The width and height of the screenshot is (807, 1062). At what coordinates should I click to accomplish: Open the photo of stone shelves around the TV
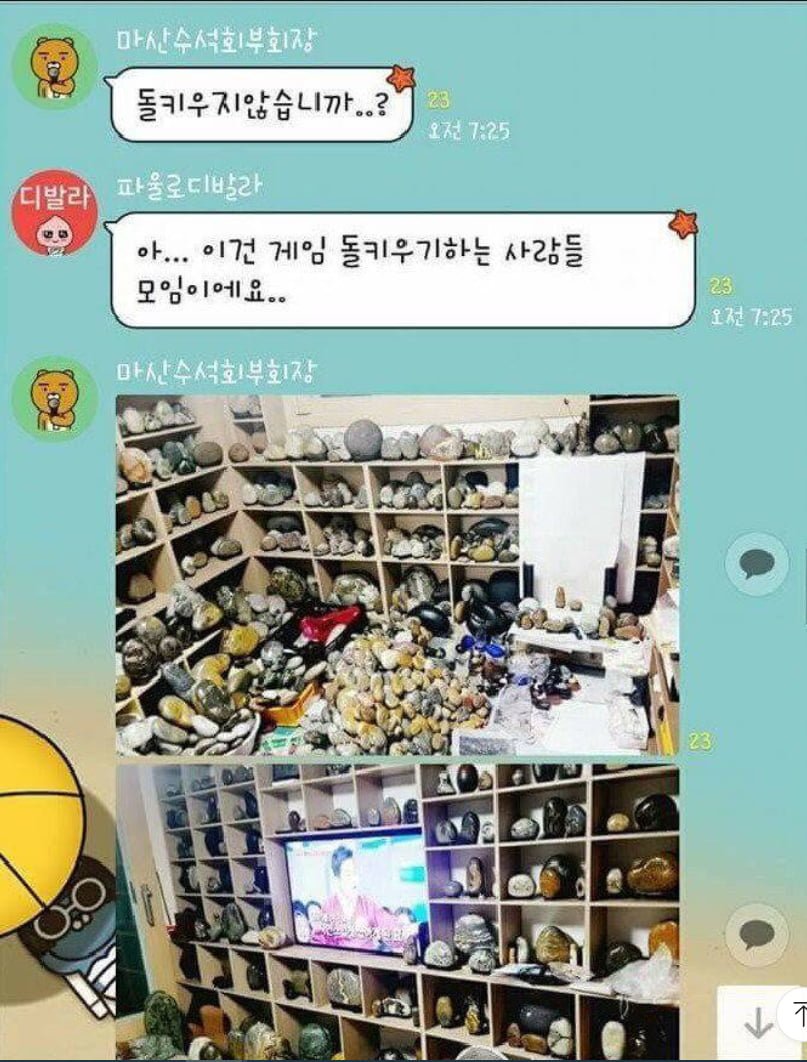pyautogui.click(x=397, y=912)
